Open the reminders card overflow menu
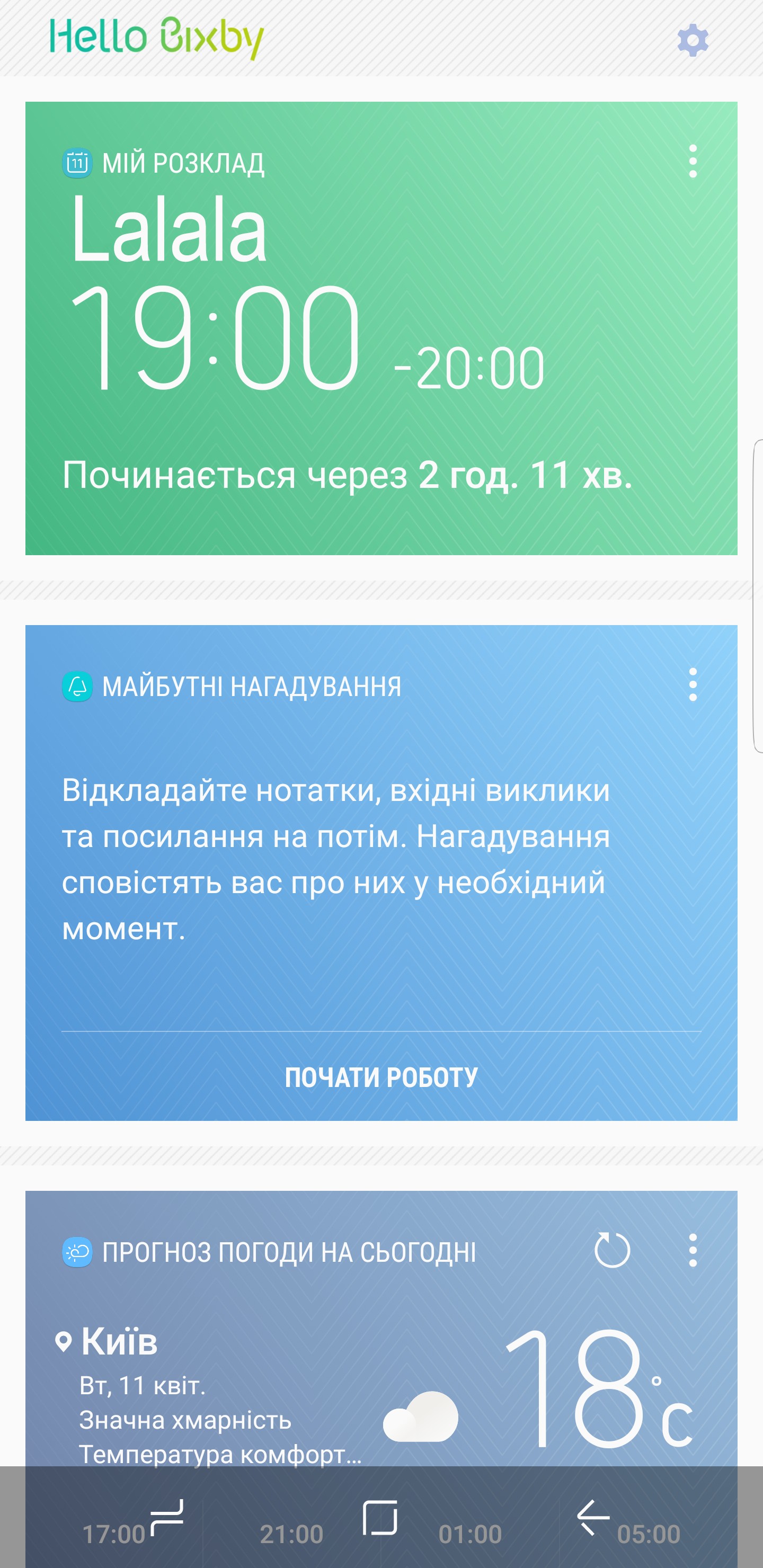The image size is (763, 1568). click(x=694, y=686)
